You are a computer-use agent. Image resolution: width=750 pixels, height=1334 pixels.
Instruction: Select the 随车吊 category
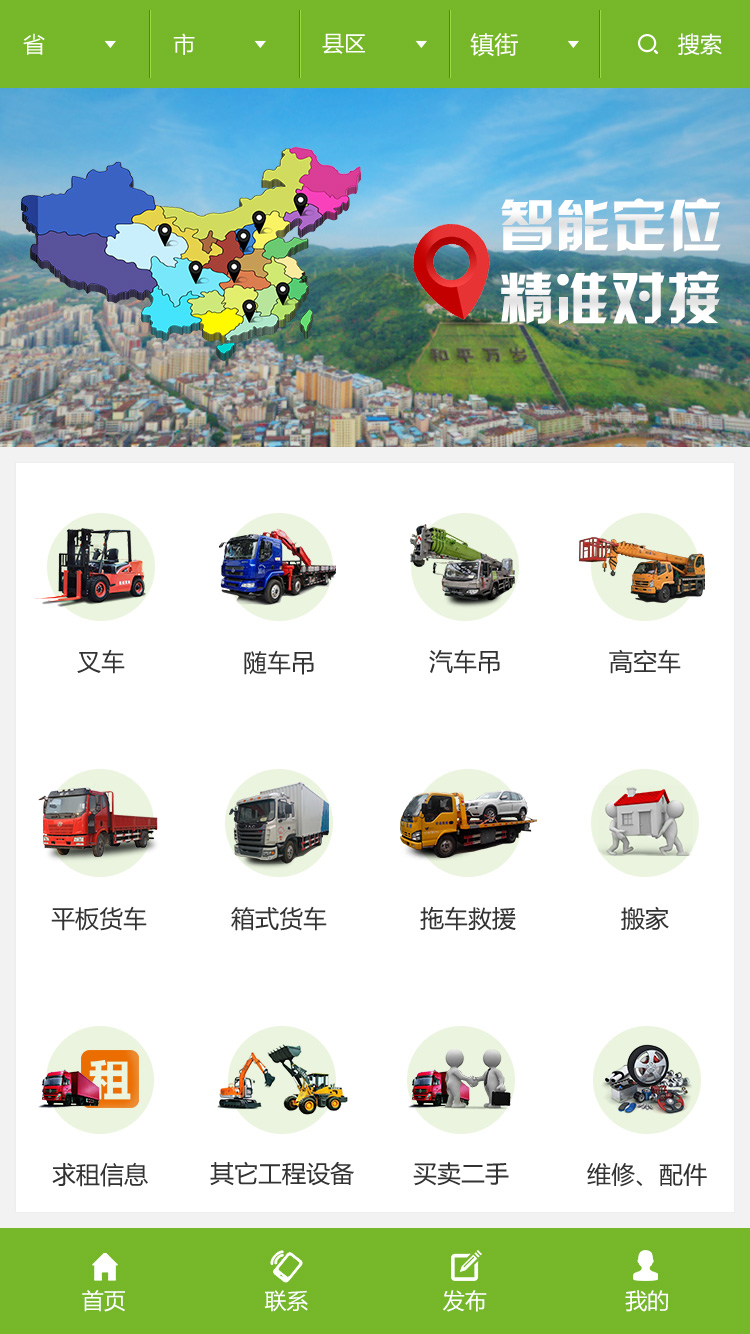click(x=279, y=592)
